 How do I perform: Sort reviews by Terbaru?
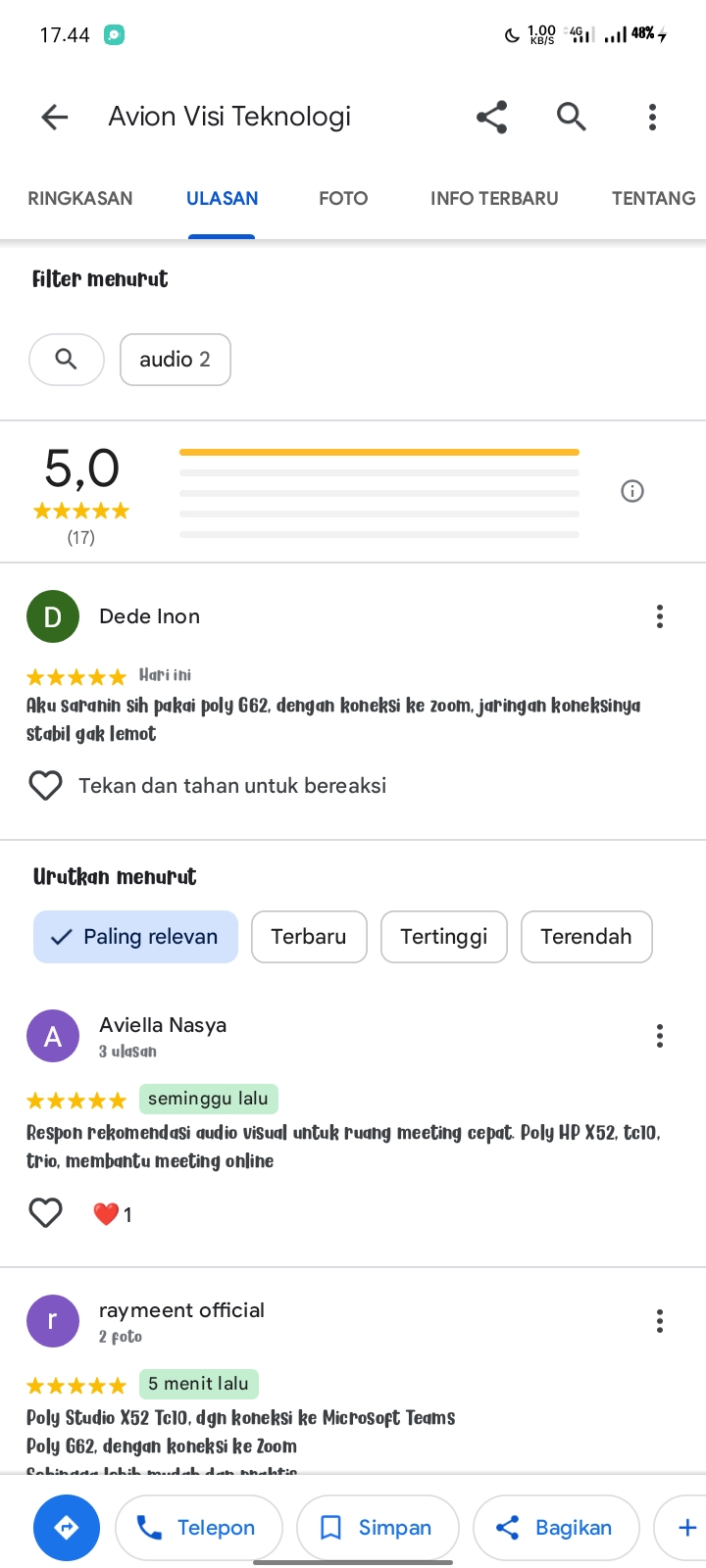309,937
